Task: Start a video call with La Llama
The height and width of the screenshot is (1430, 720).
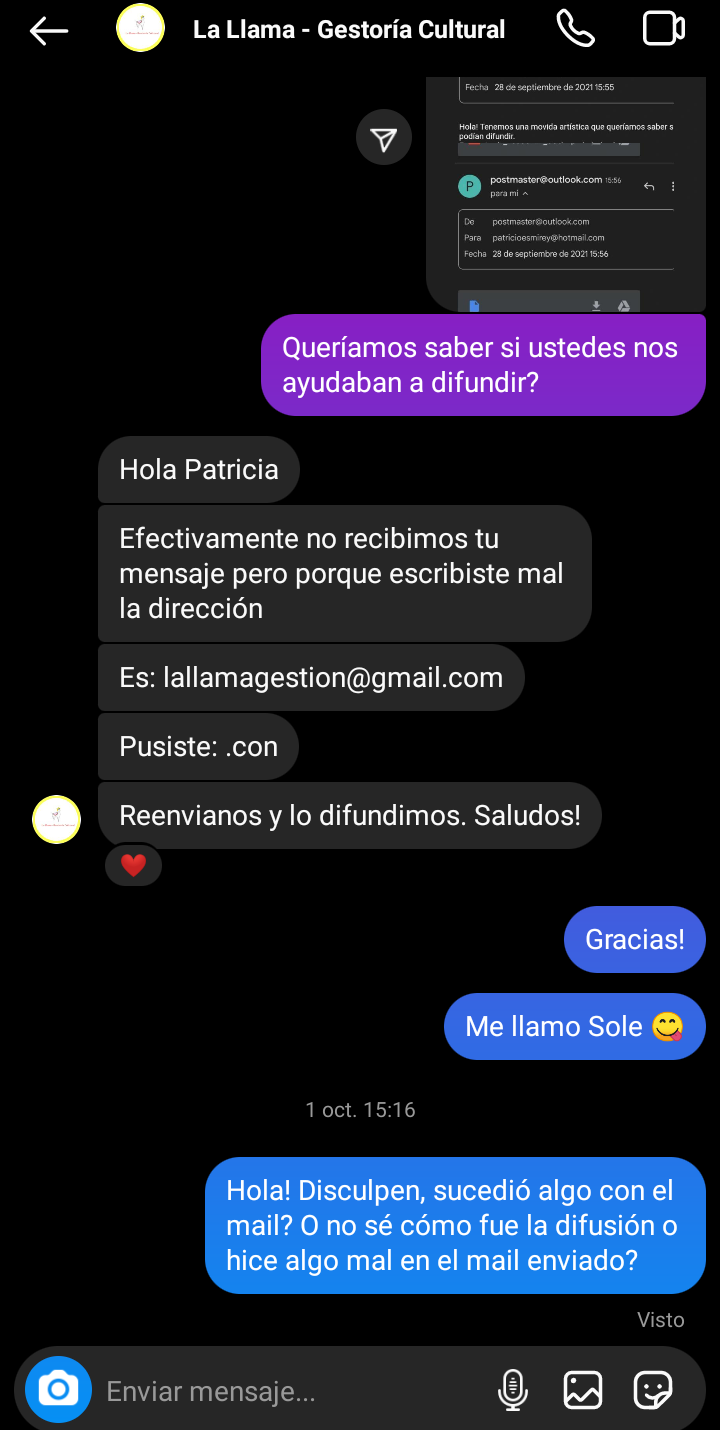Action: coord(663,29)
